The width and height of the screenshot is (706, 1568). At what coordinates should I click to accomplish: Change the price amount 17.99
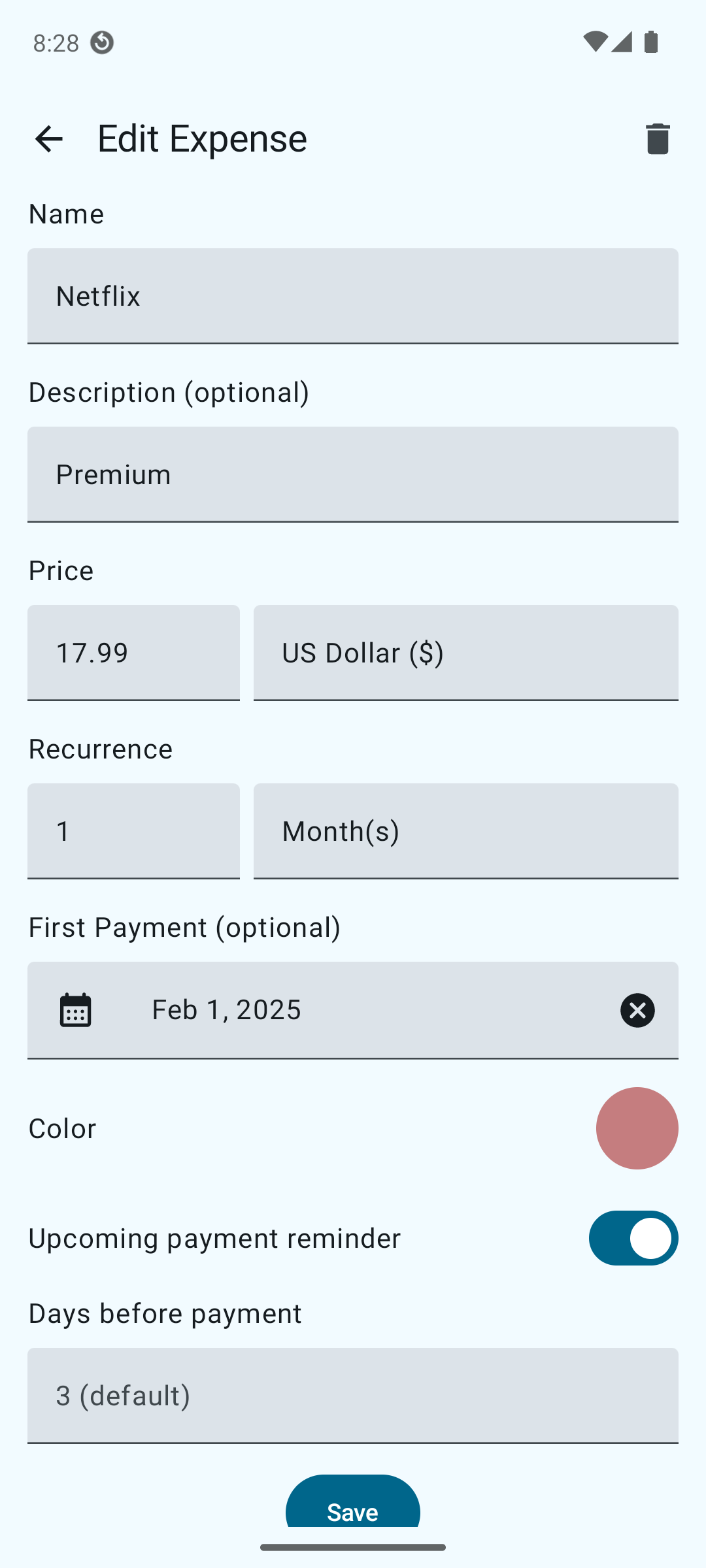tap(133, 652)
